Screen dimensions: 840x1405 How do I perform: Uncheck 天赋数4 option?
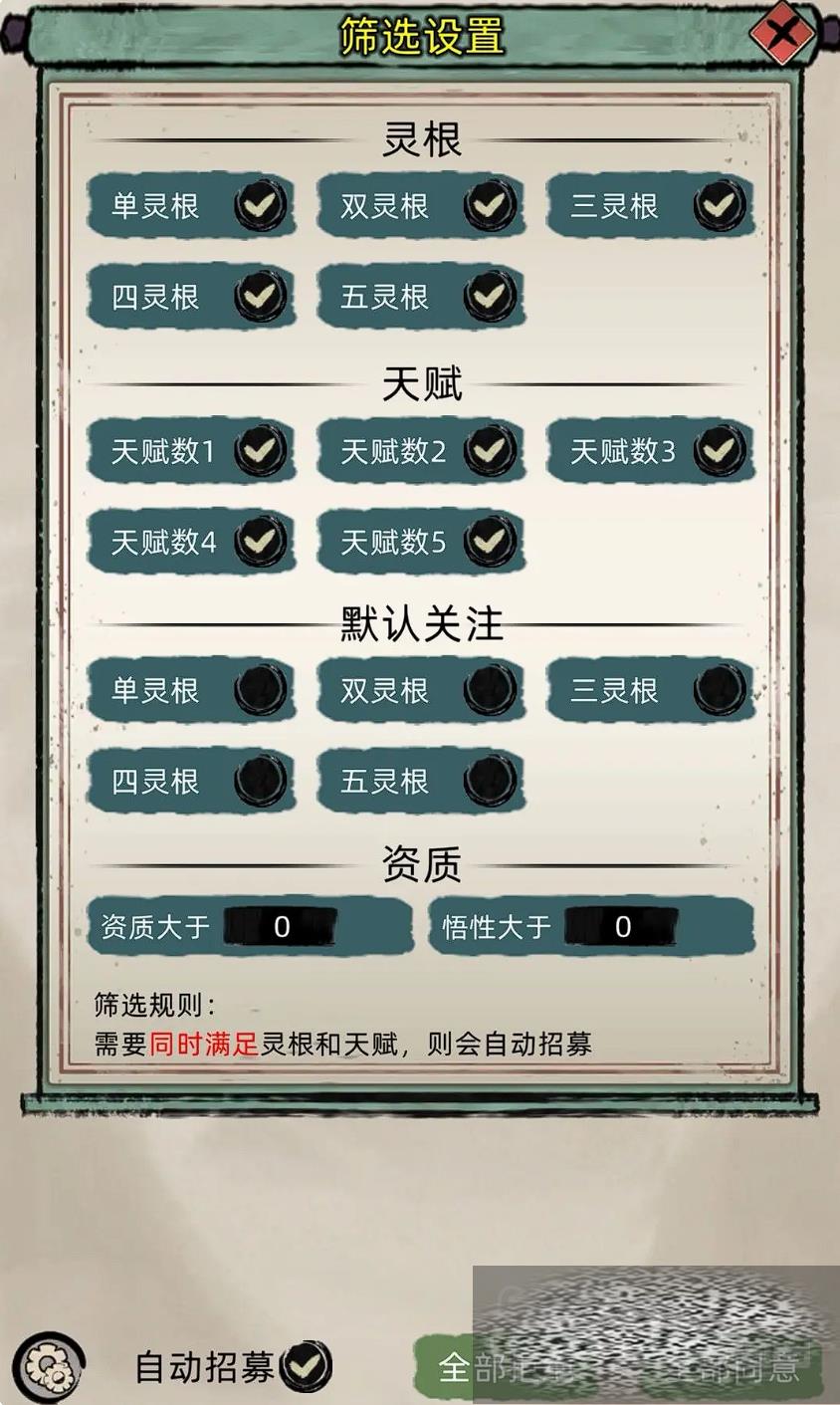point(261,542)
